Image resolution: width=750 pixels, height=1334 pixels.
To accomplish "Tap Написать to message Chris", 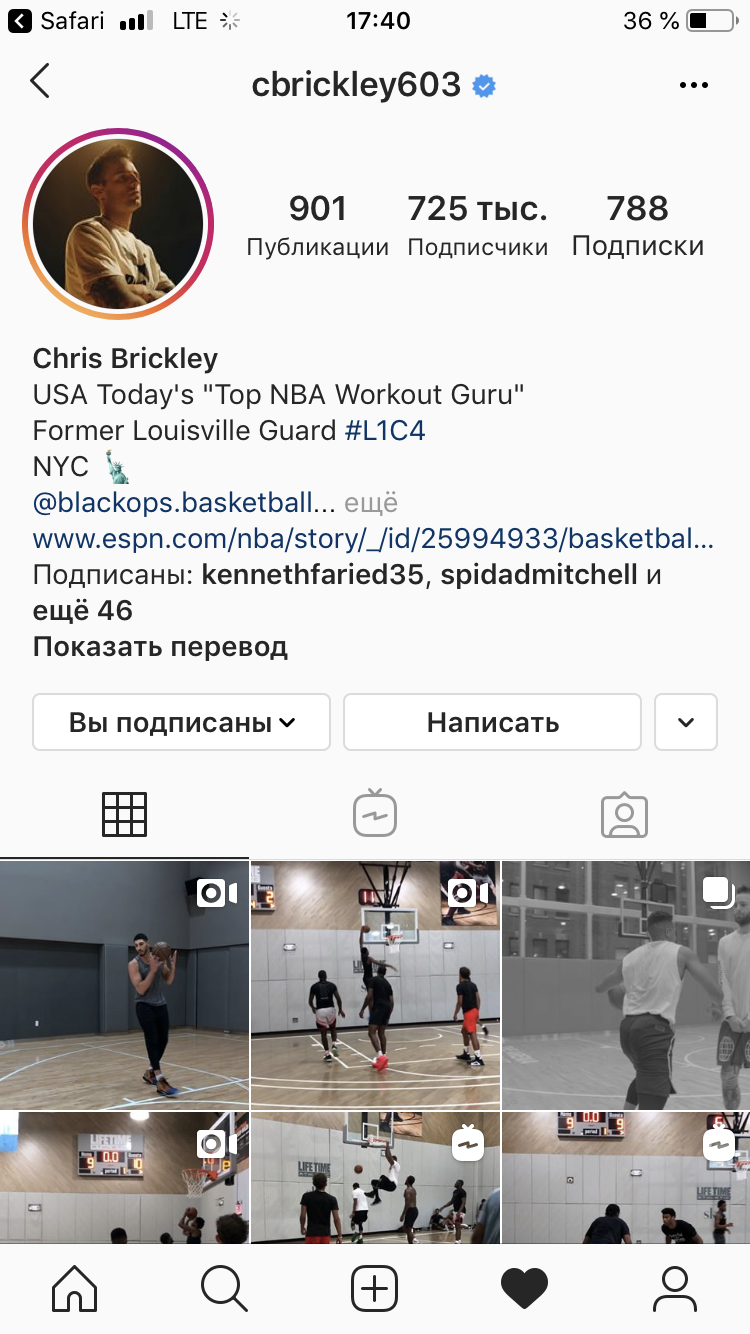I will click(492, 722).
